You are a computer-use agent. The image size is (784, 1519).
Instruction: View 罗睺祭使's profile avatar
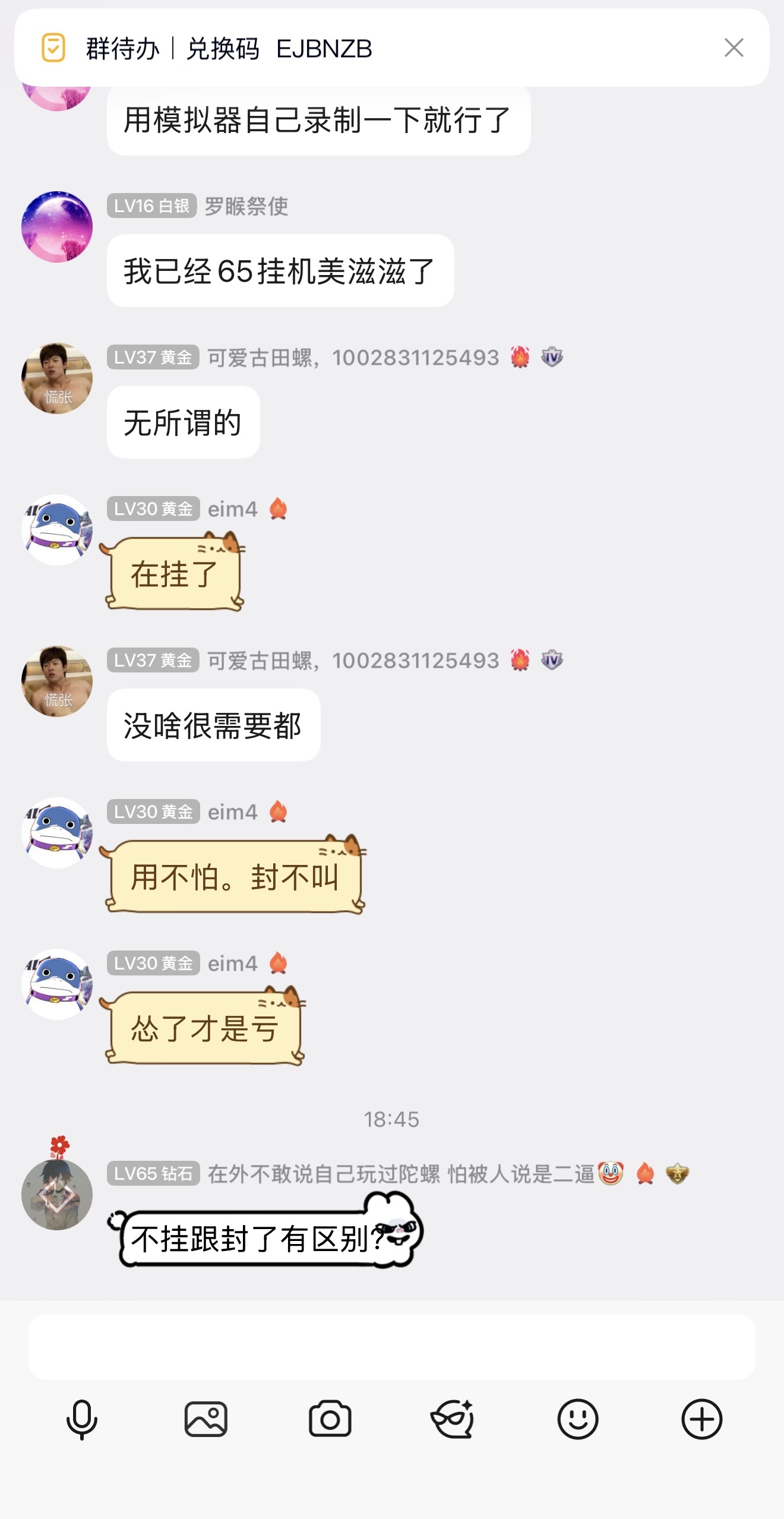click(57, 226)
